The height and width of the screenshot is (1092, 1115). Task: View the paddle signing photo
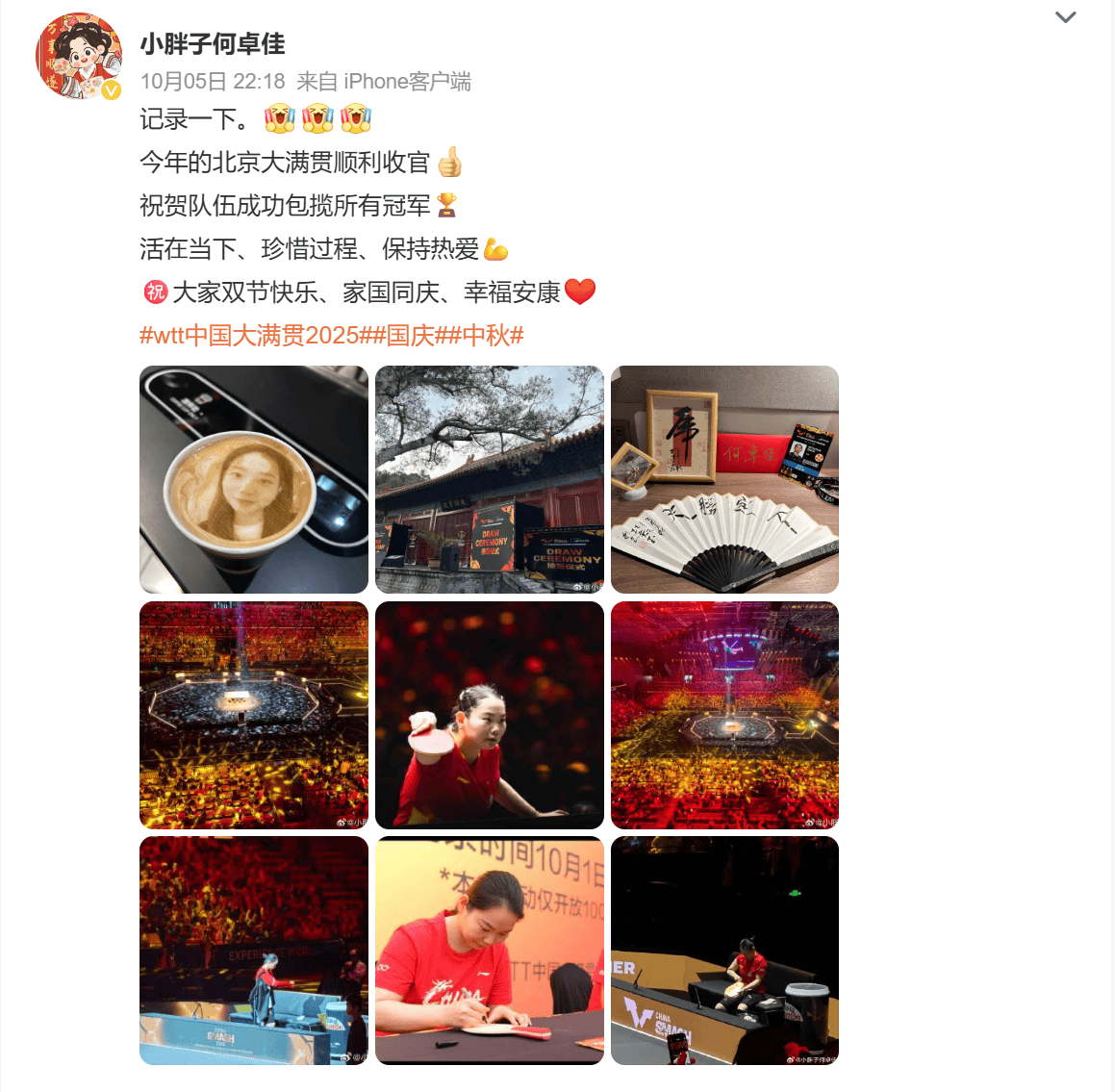[x=490, y=951]
